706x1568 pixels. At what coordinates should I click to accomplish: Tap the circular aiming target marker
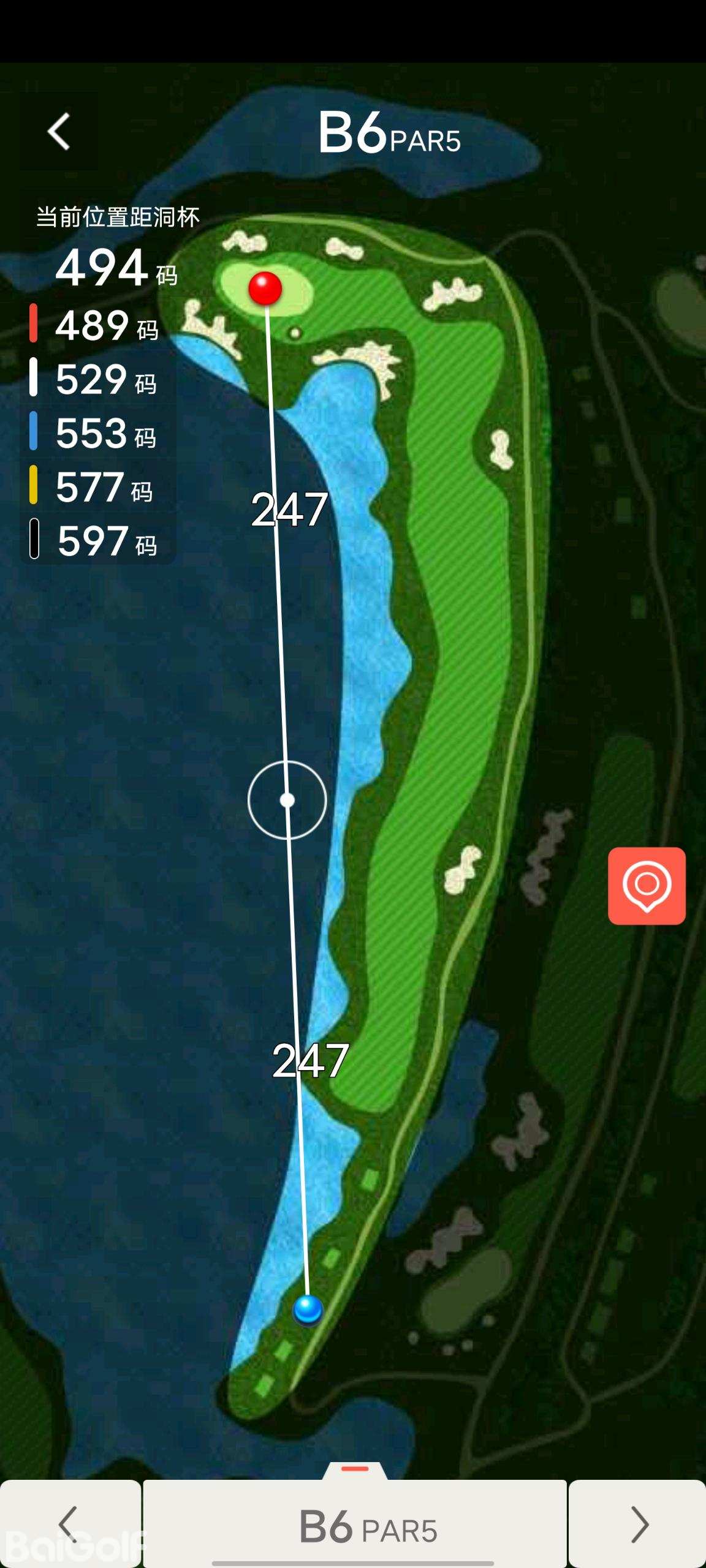click(287, 800)
